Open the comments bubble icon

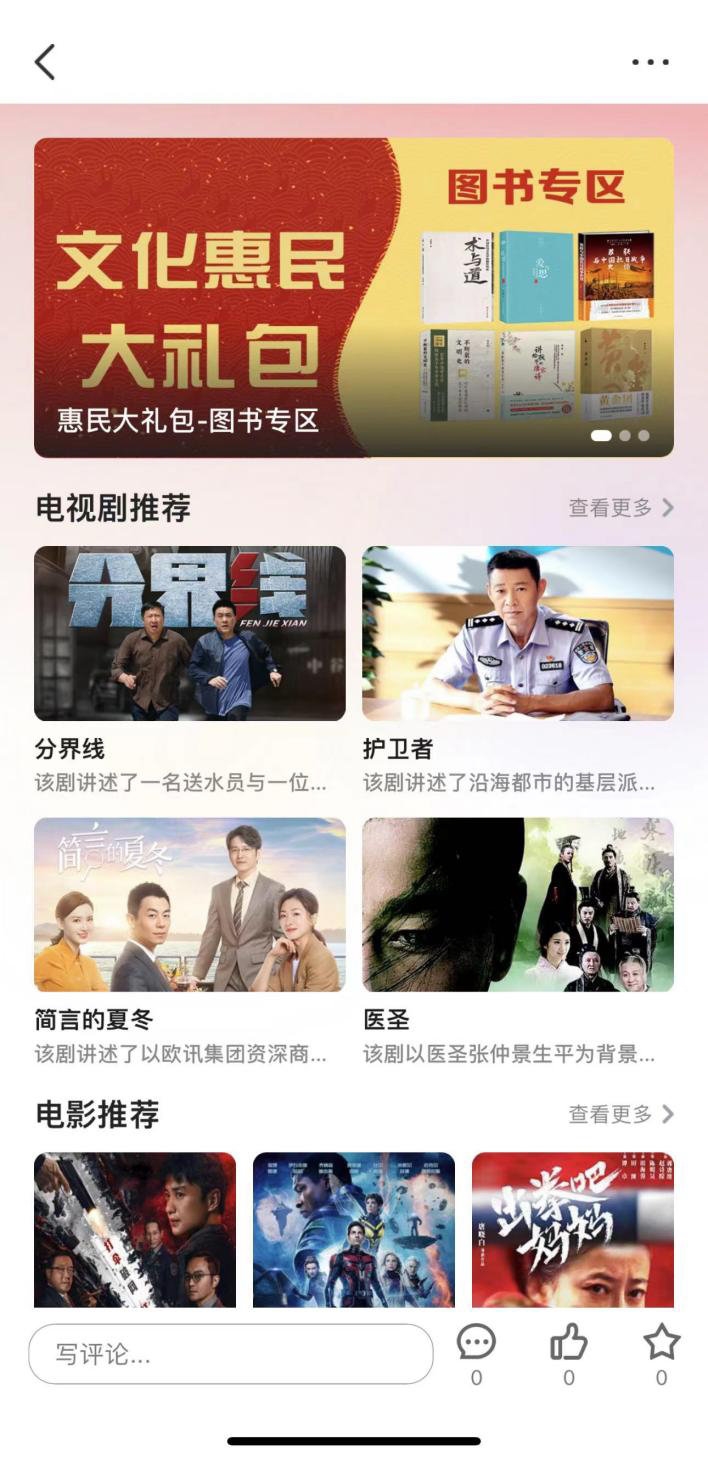pos(476,1343)
